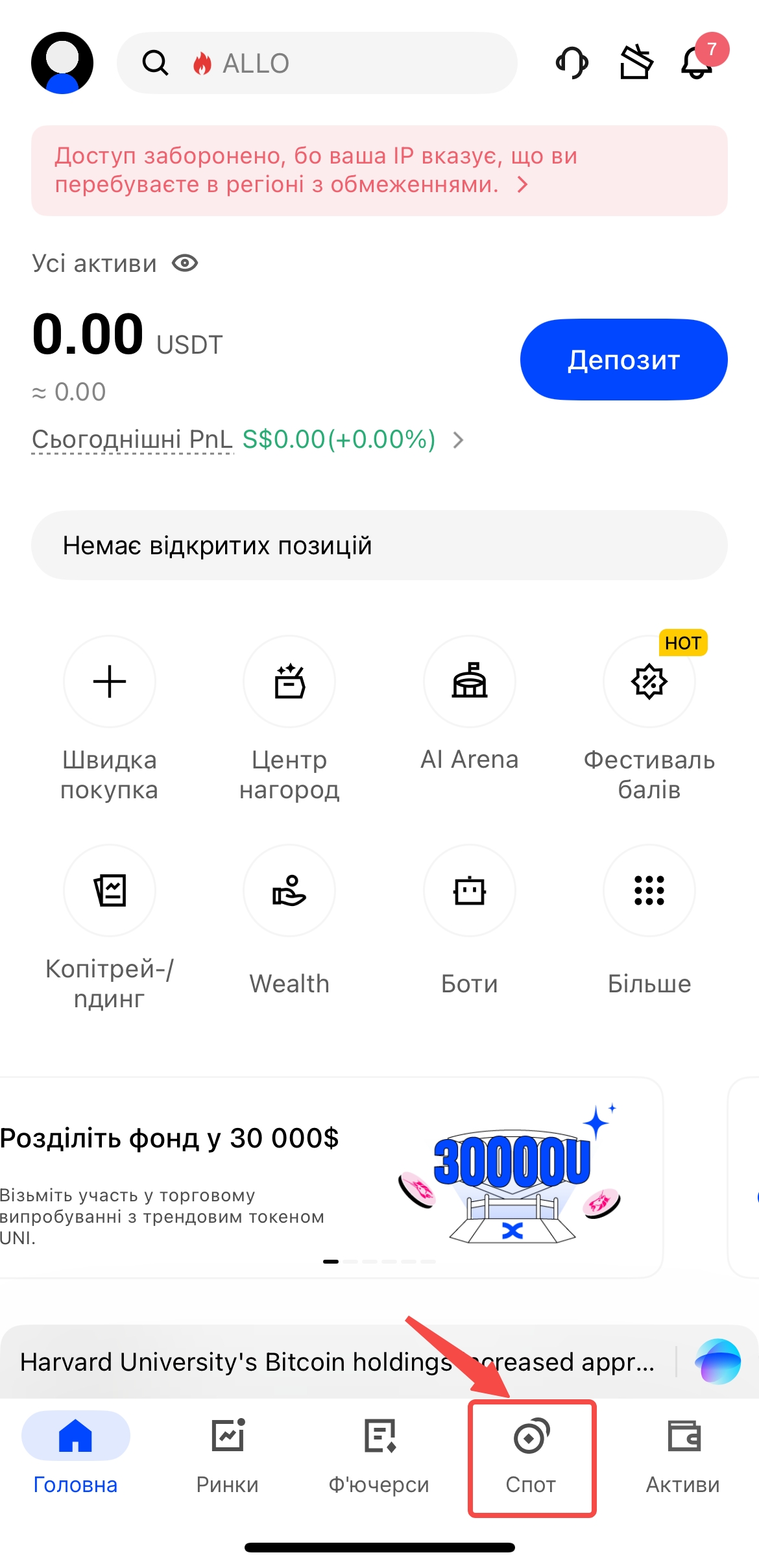
Task: Hide the total assets balance
Action: (x=185, y=263)
